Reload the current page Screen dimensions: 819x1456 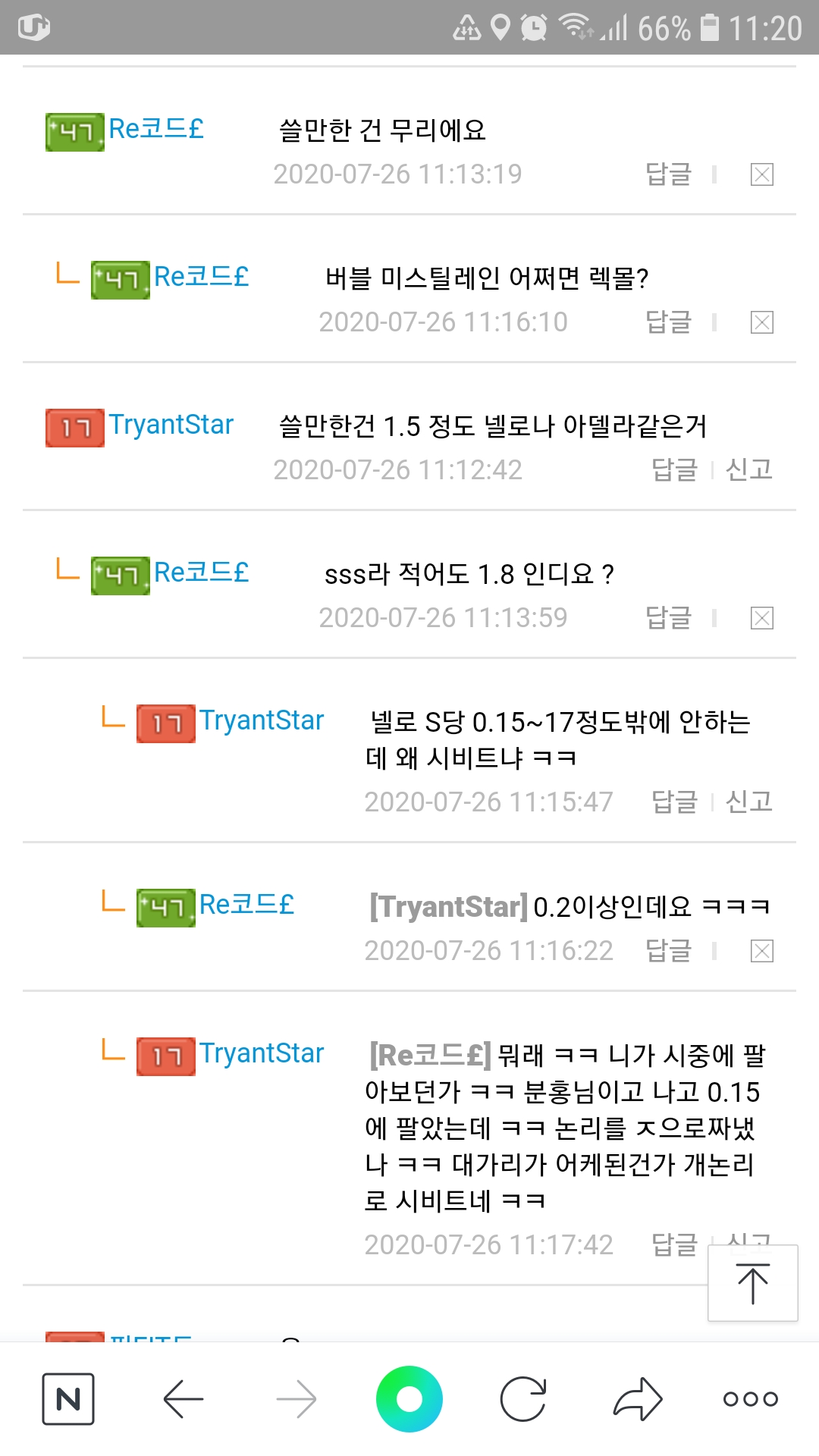coord(523,1398)
